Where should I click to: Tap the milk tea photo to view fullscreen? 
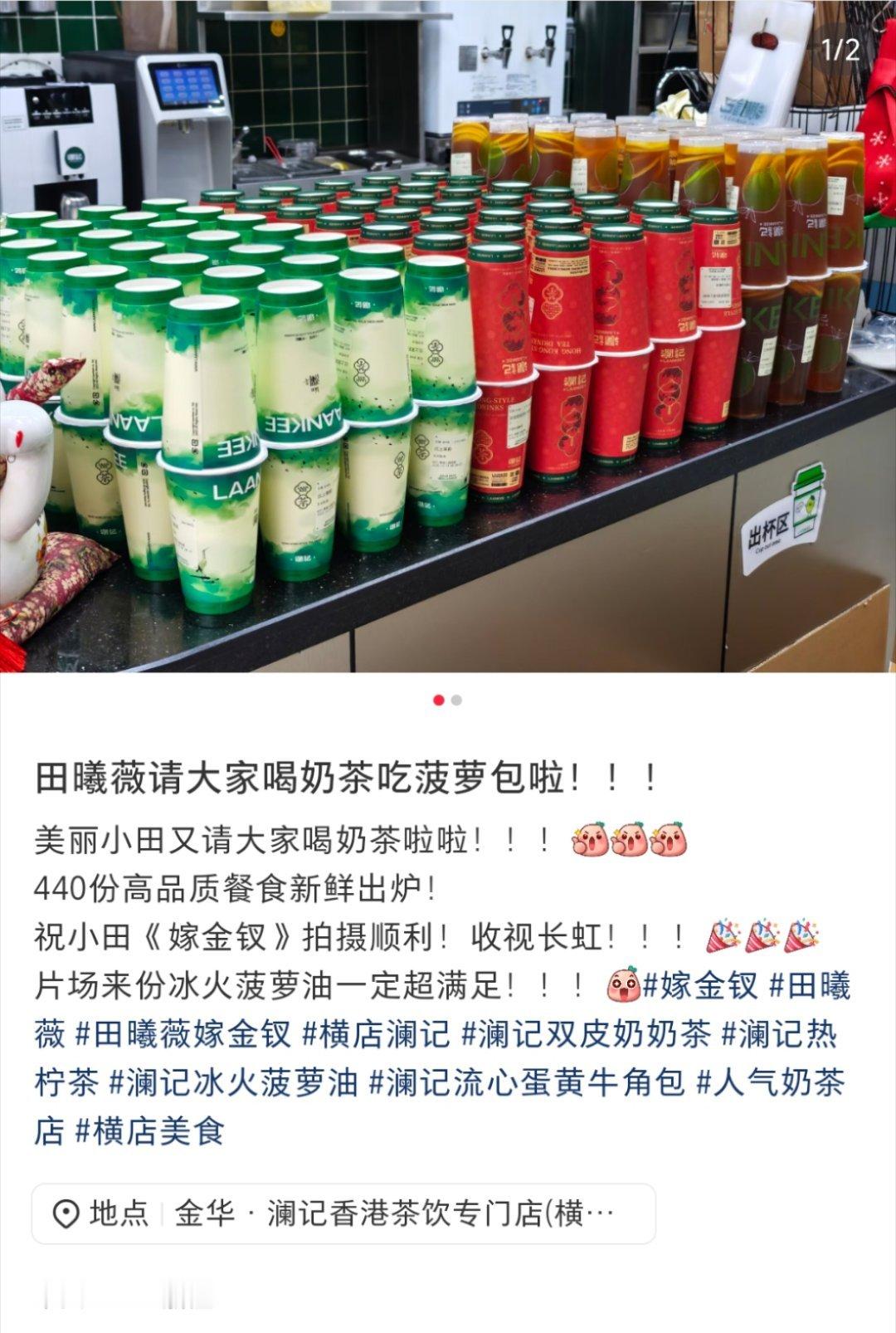tap(448, 332)
